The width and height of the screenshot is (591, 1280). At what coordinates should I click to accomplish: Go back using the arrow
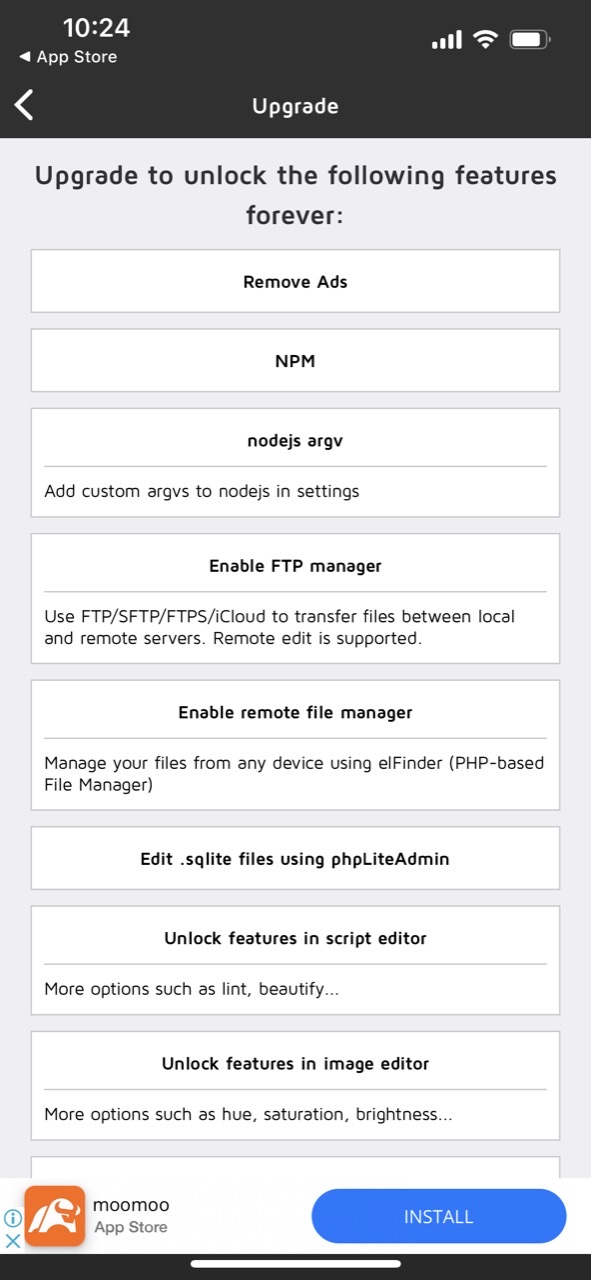click(25, 105)
